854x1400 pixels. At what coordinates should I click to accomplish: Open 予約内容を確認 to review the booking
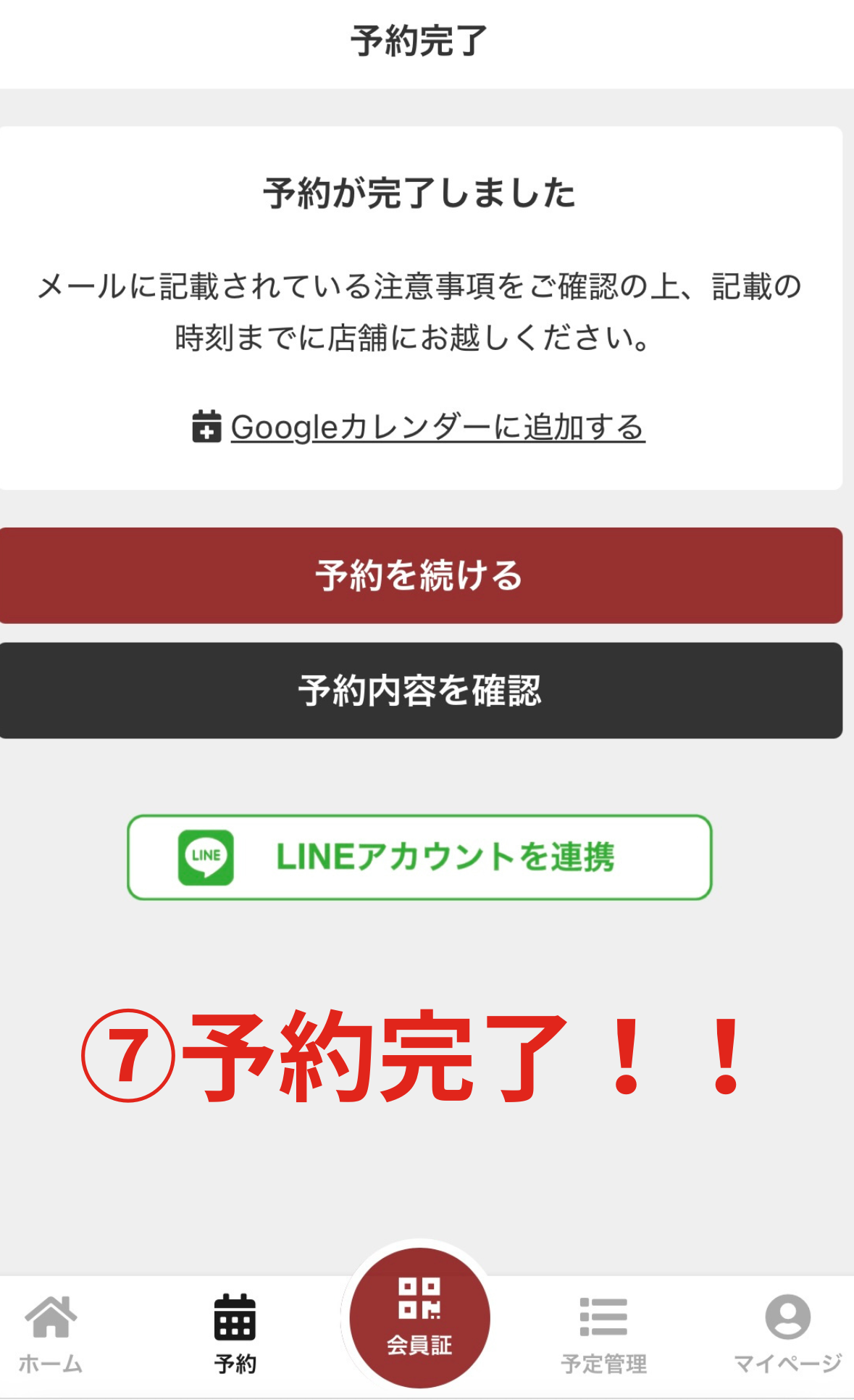[x=421, y=691]
